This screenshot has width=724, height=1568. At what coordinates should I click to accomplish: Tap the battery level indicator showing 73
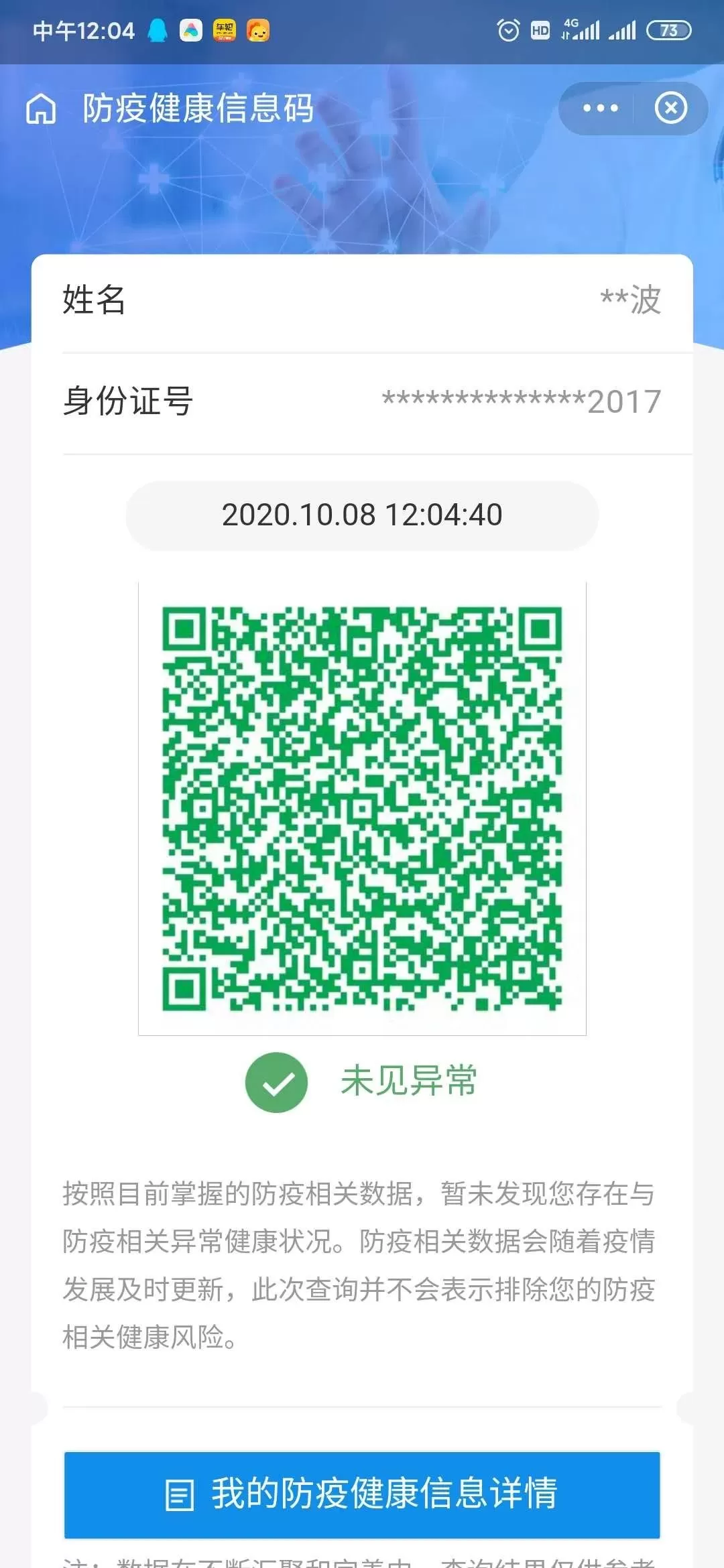click(x=667, y=29)
